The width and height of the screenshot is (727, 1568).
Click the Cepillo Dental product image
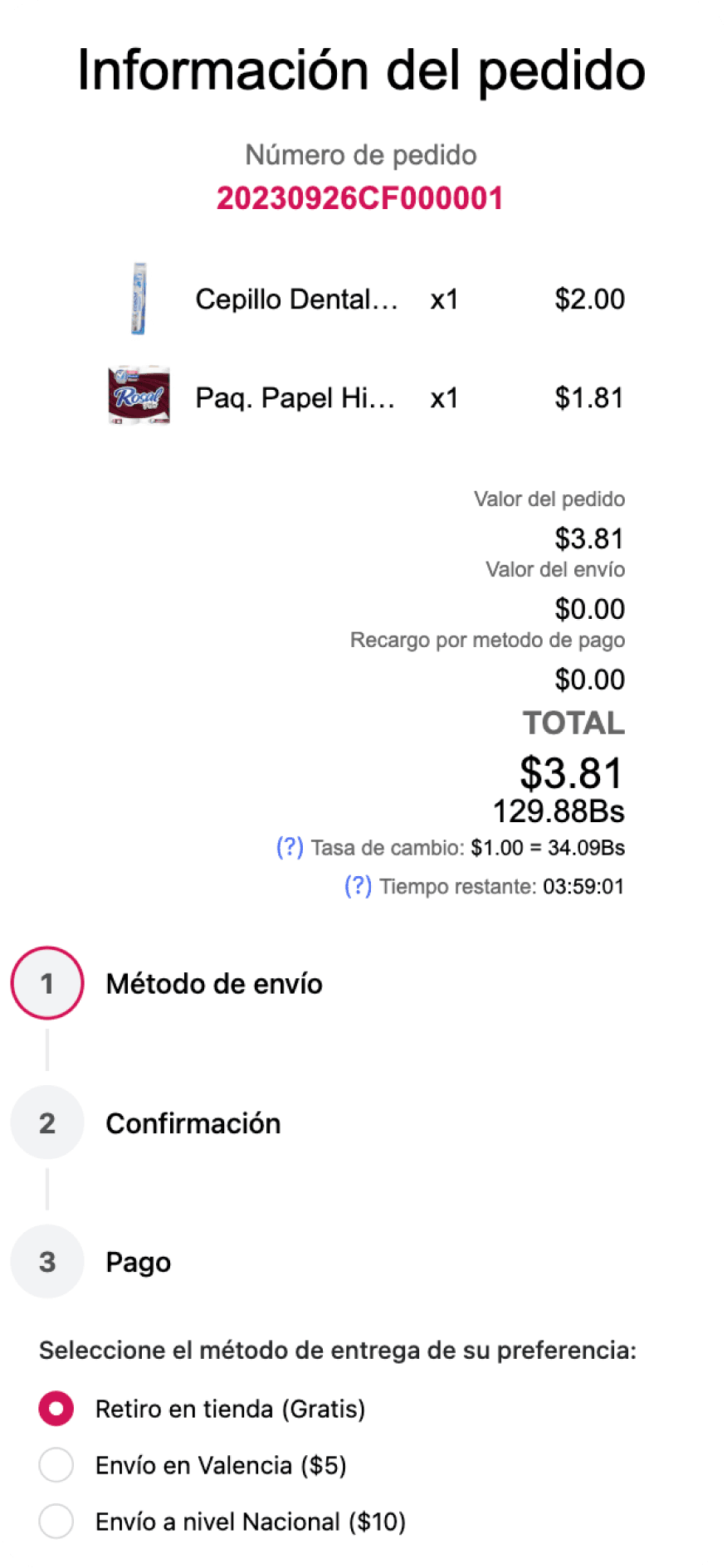point(139,299)
